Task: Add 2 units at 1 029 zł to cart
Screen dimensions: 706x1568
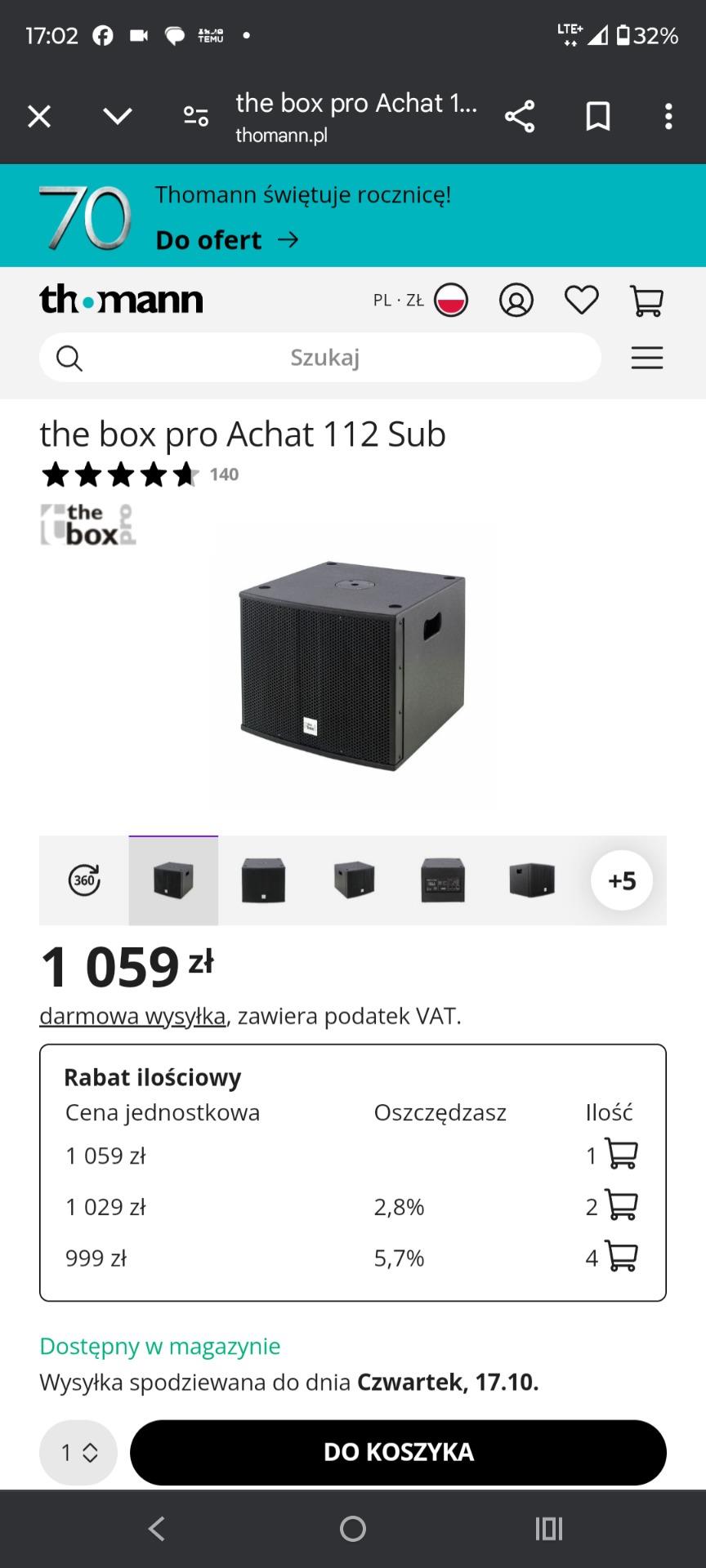Action: click(x=622, y=1206)
